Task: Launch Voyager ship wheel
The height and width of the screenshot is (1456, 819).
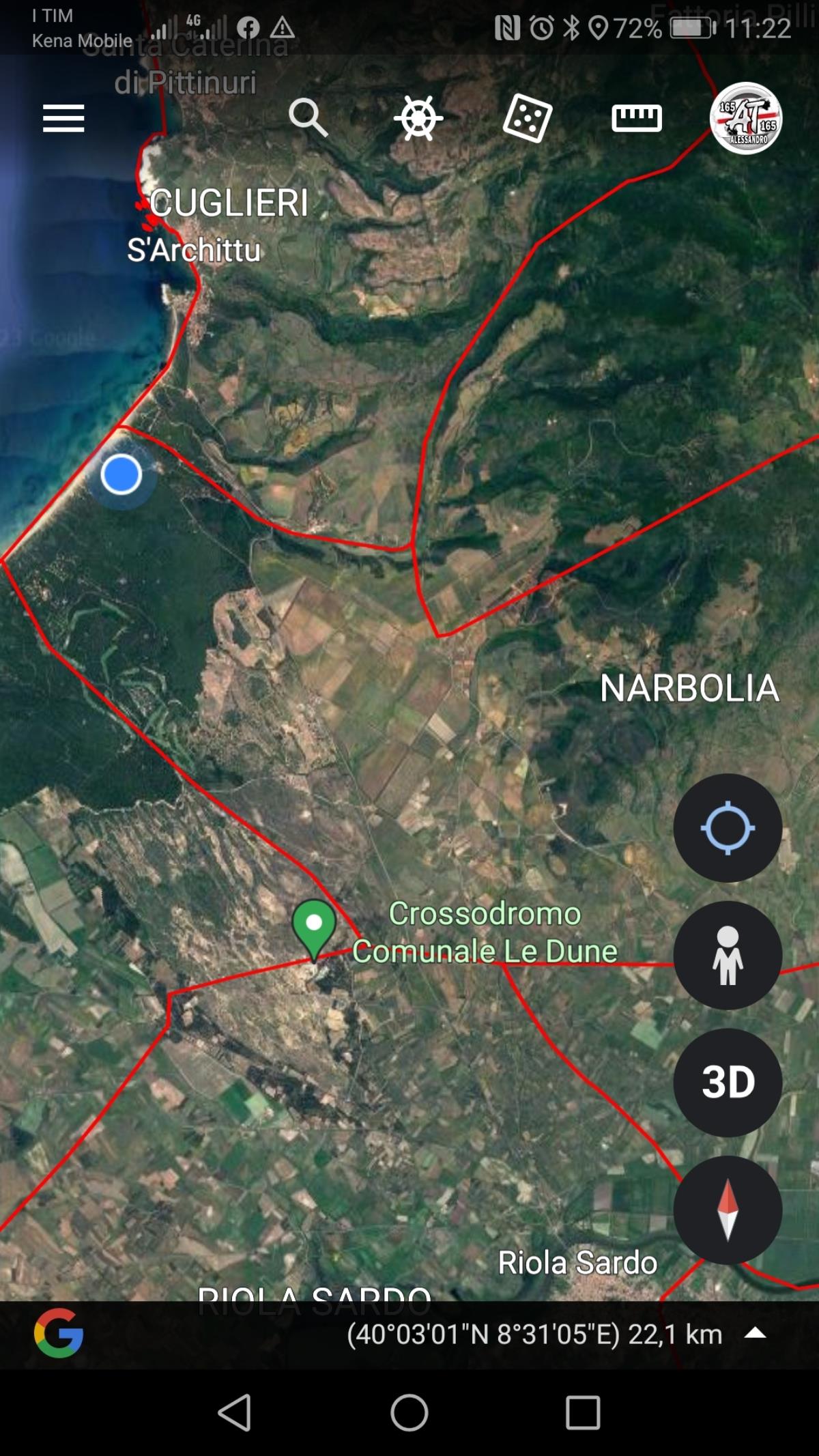Action: click(x=418, y=118)
